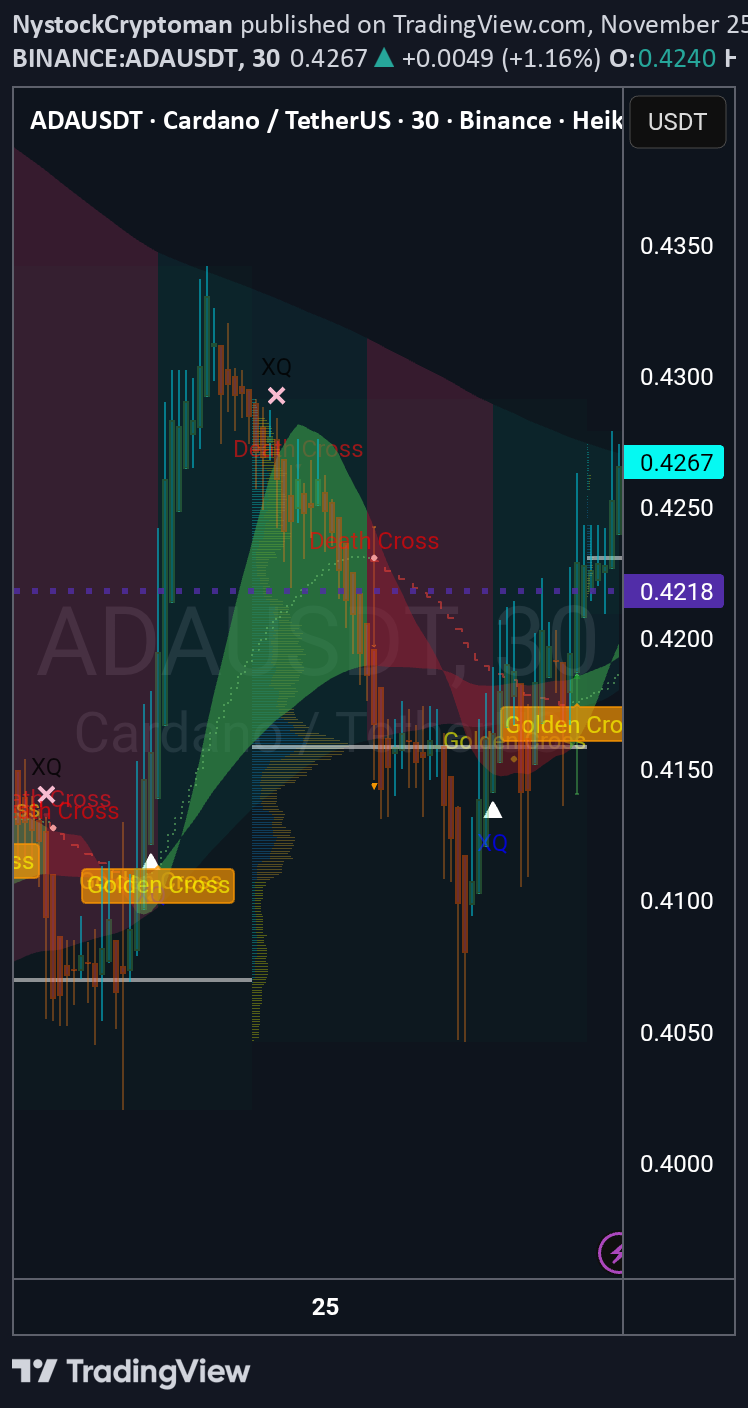The width and height of the screenshot is (748, 1408).
Task: Click the white triangle beside the right Golden Cross
Action: [x=493, y=810]
